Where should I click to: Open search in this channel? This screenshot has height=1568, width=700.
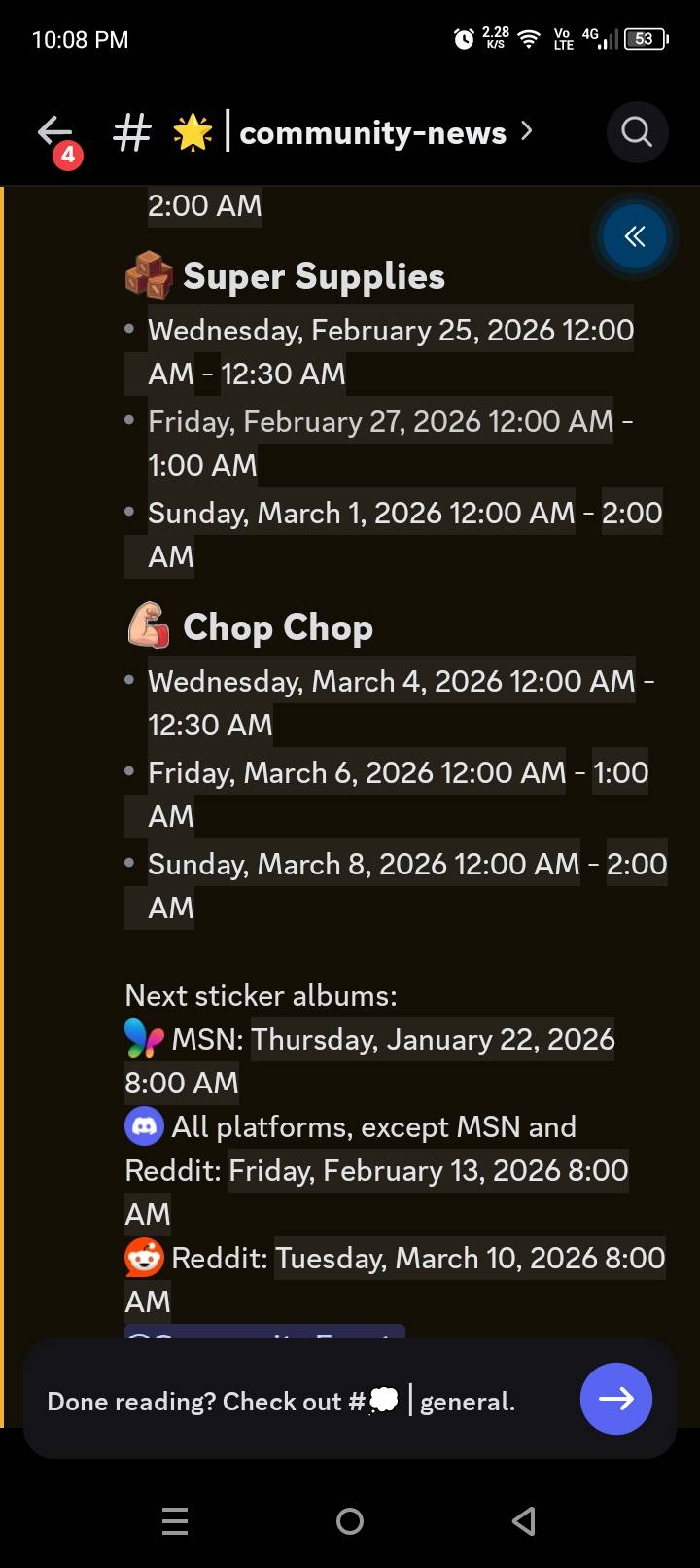pyautogui.click(x=637, y=131)
